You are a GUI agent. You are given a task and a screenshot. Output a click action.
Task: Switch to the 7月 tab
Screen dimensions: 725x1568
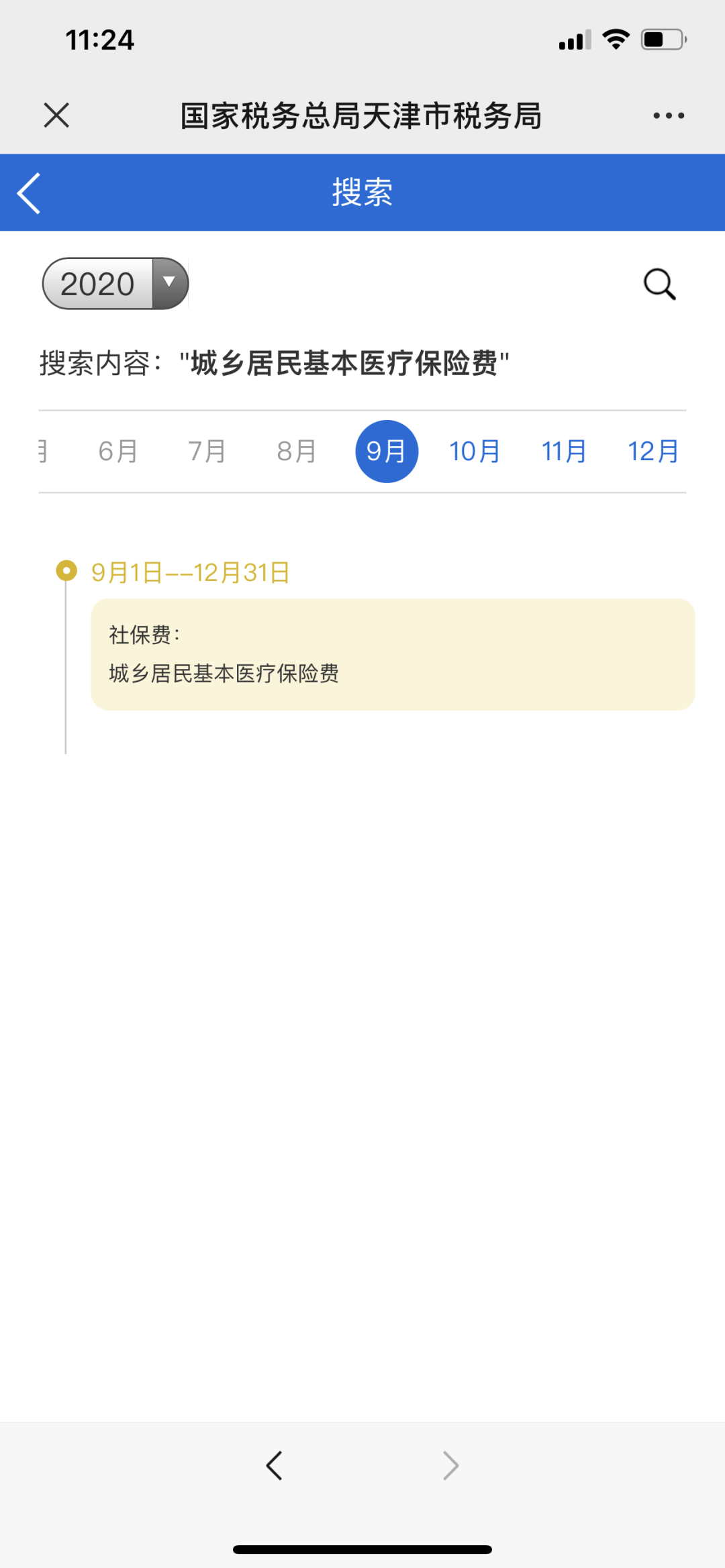point(207,452)
